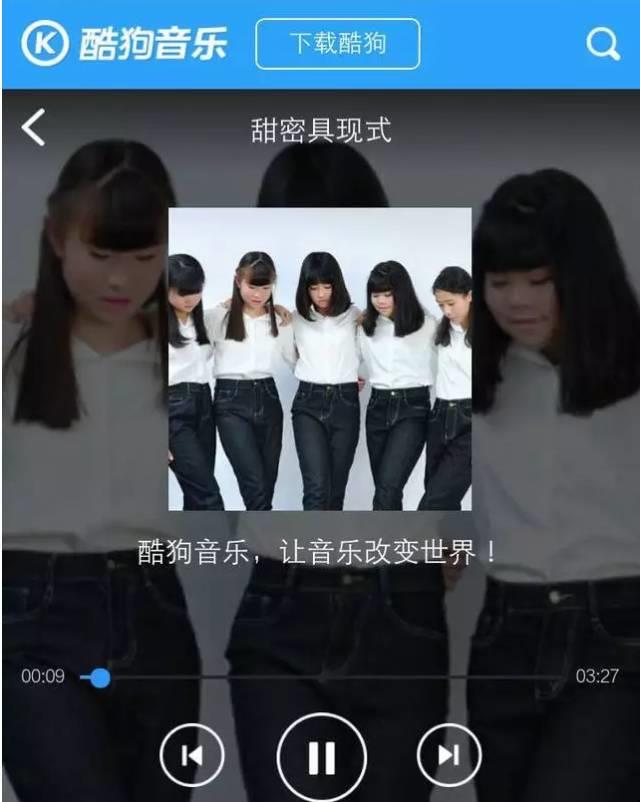Tap the playback progress slider
This screenshot has width=640, height=802.
coord(320,678)
